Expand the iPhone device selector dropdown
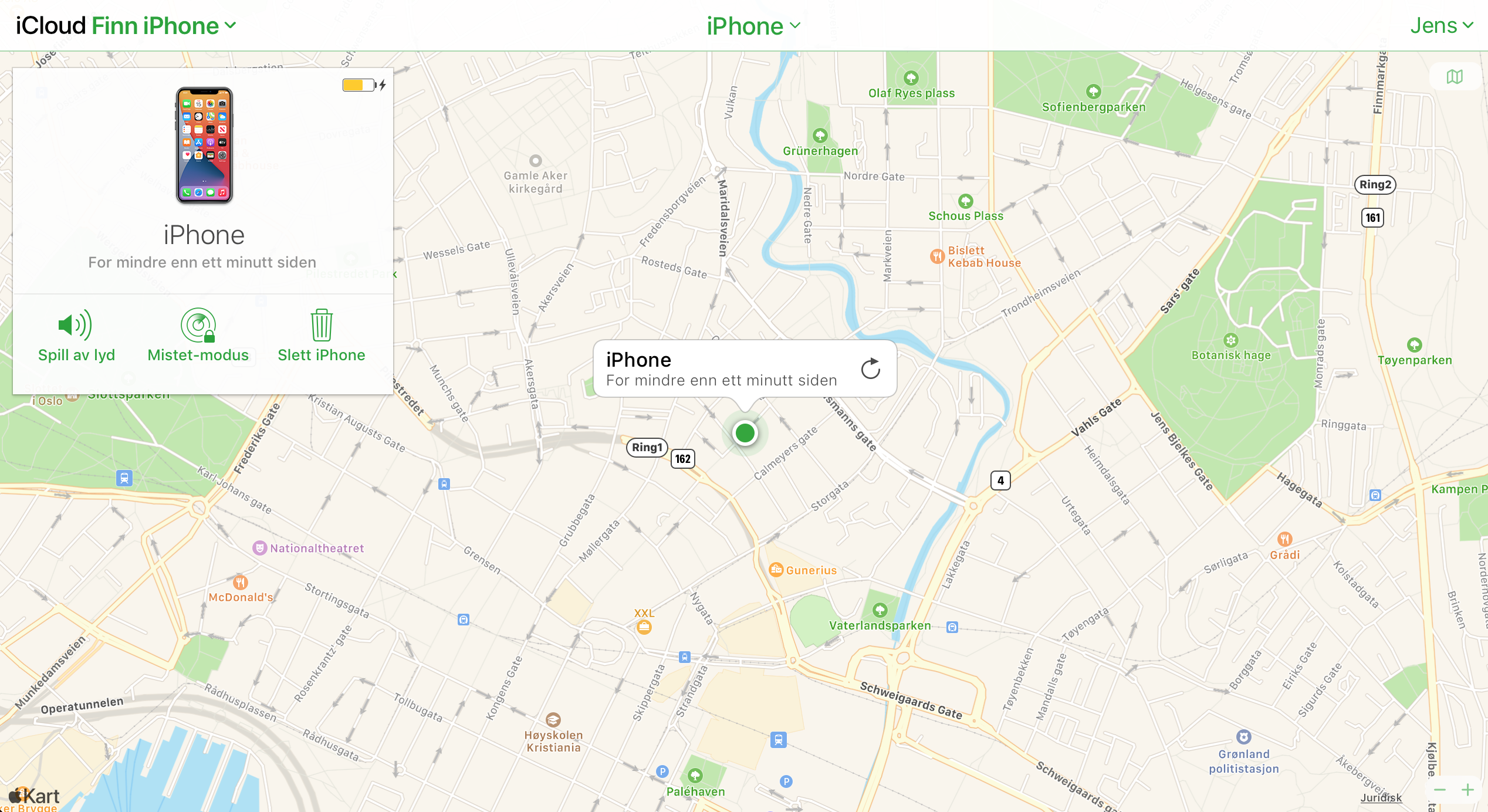The width and height of the screenshot is (1488, 812). pos(753,26)
